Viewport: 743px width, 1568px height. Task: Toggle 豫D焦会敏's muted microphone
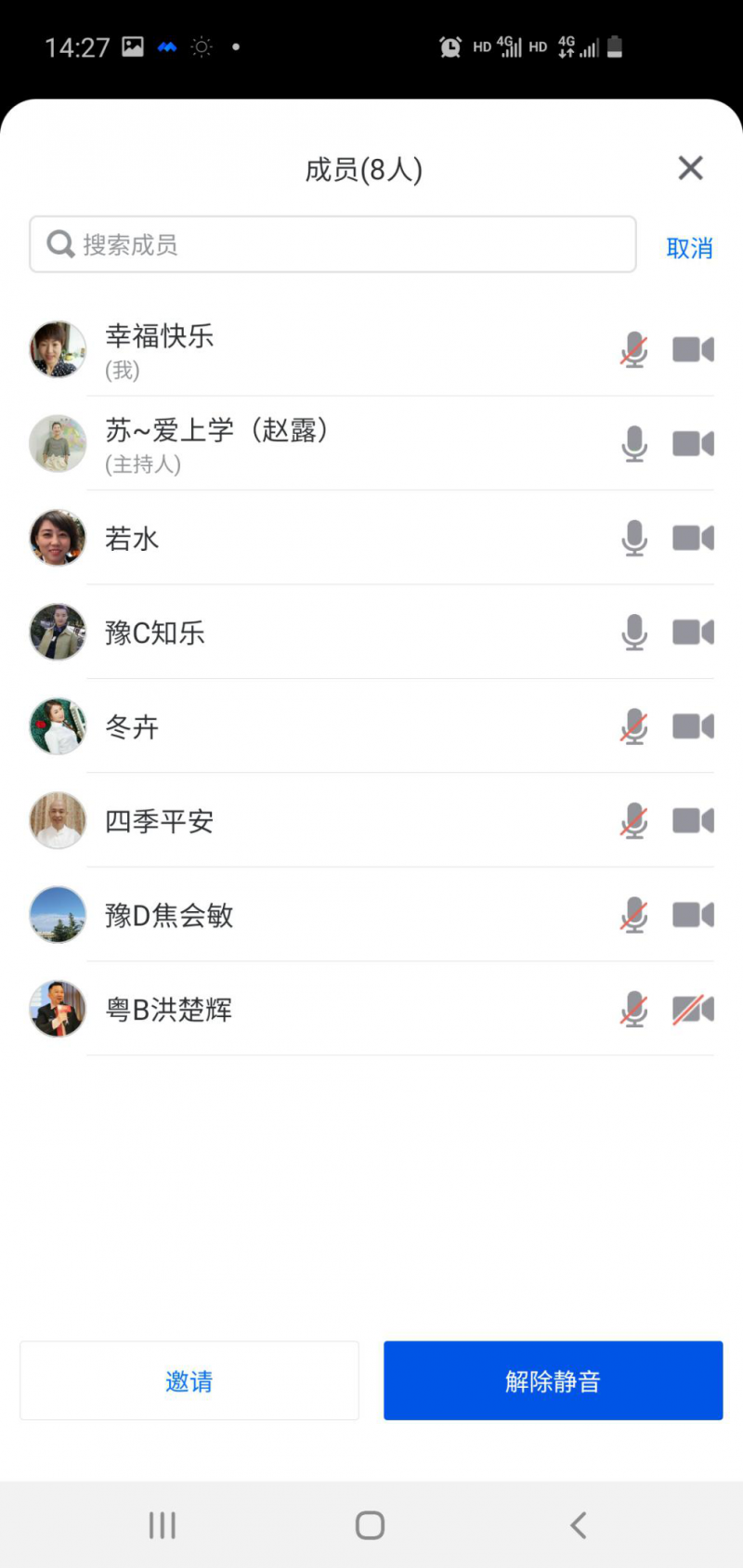(x=633, y=915)
